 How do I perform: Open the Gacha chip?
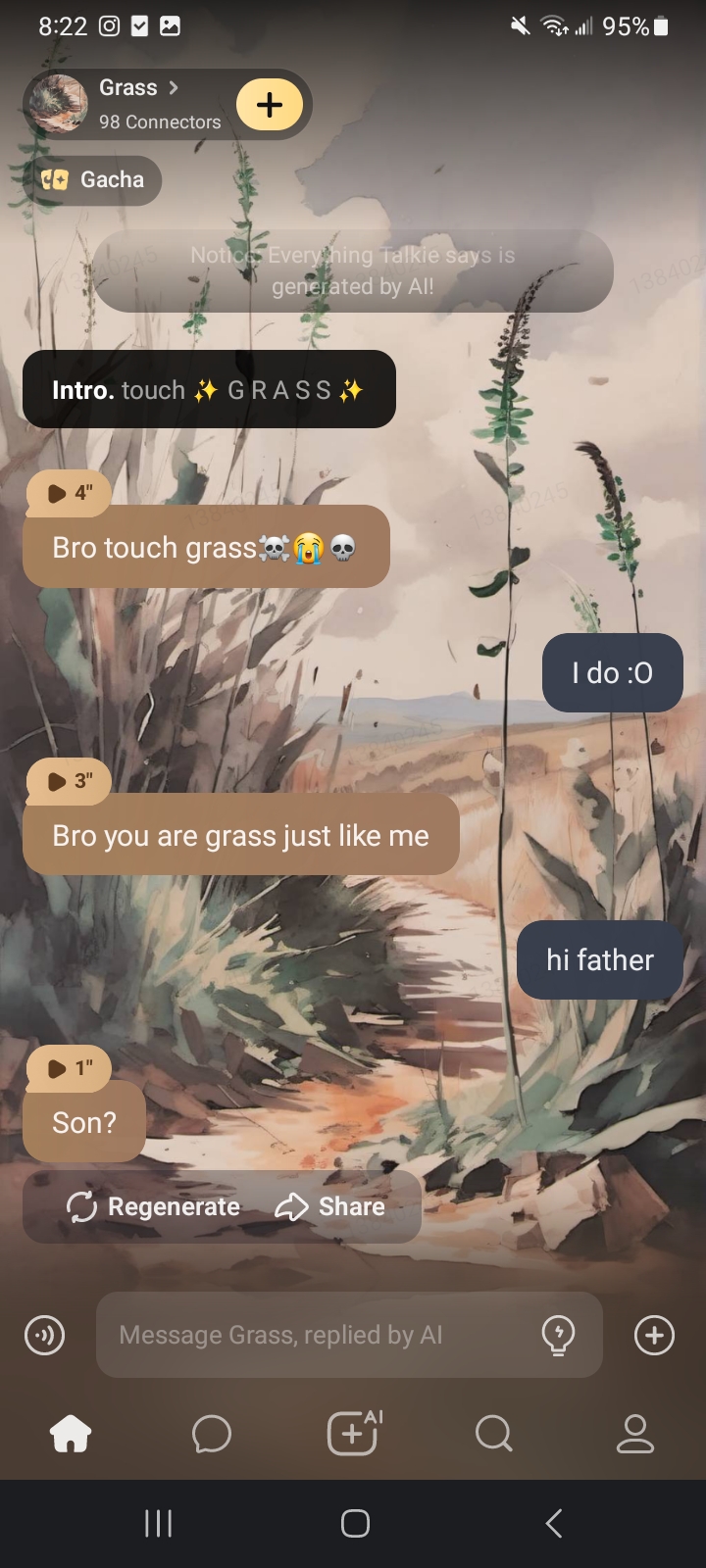click(93, 180)
